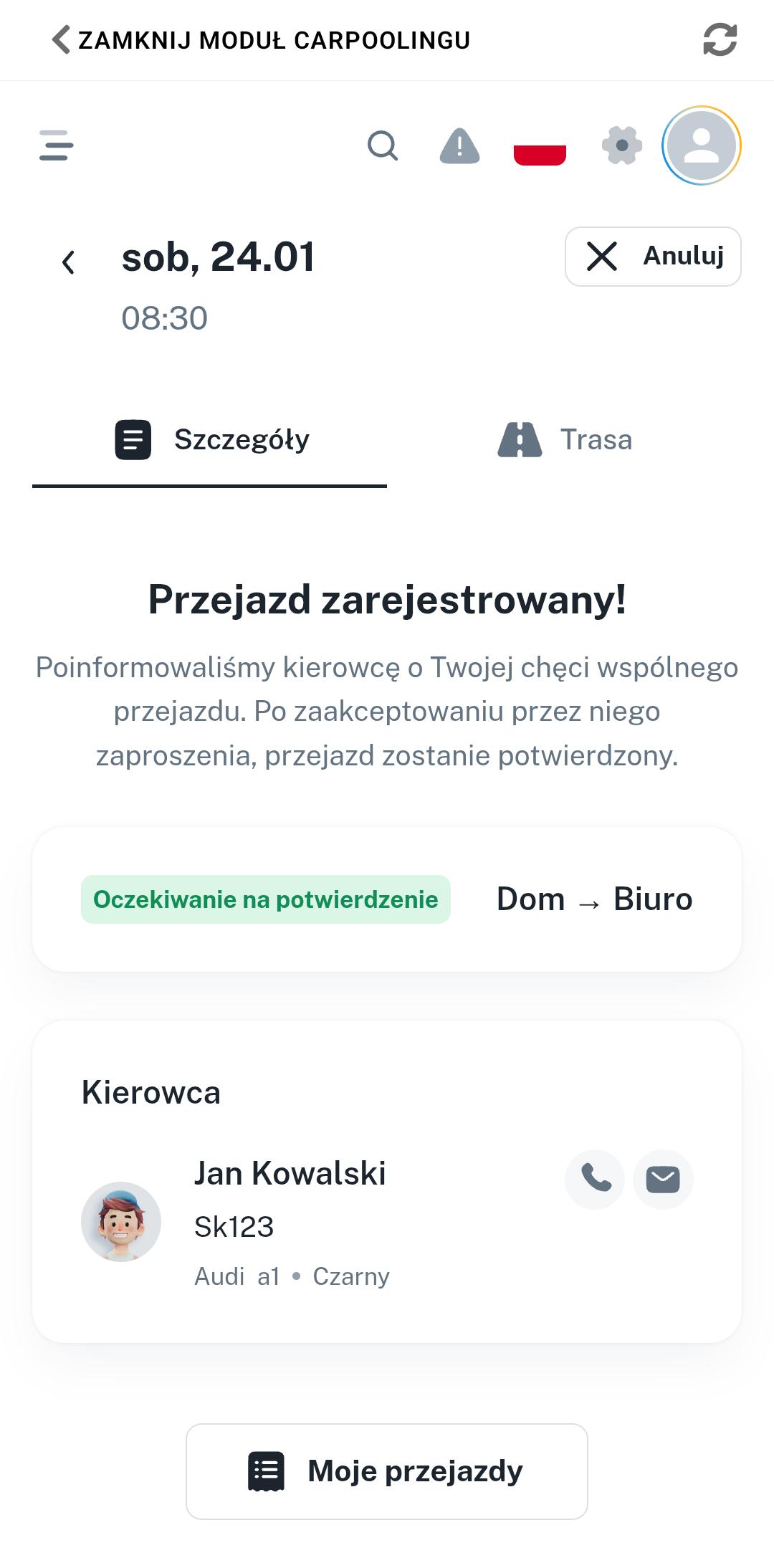Viewport: 774px width, 1568px height.
Task: Cancel the ride with Anuluj
Action: point(653,257)
